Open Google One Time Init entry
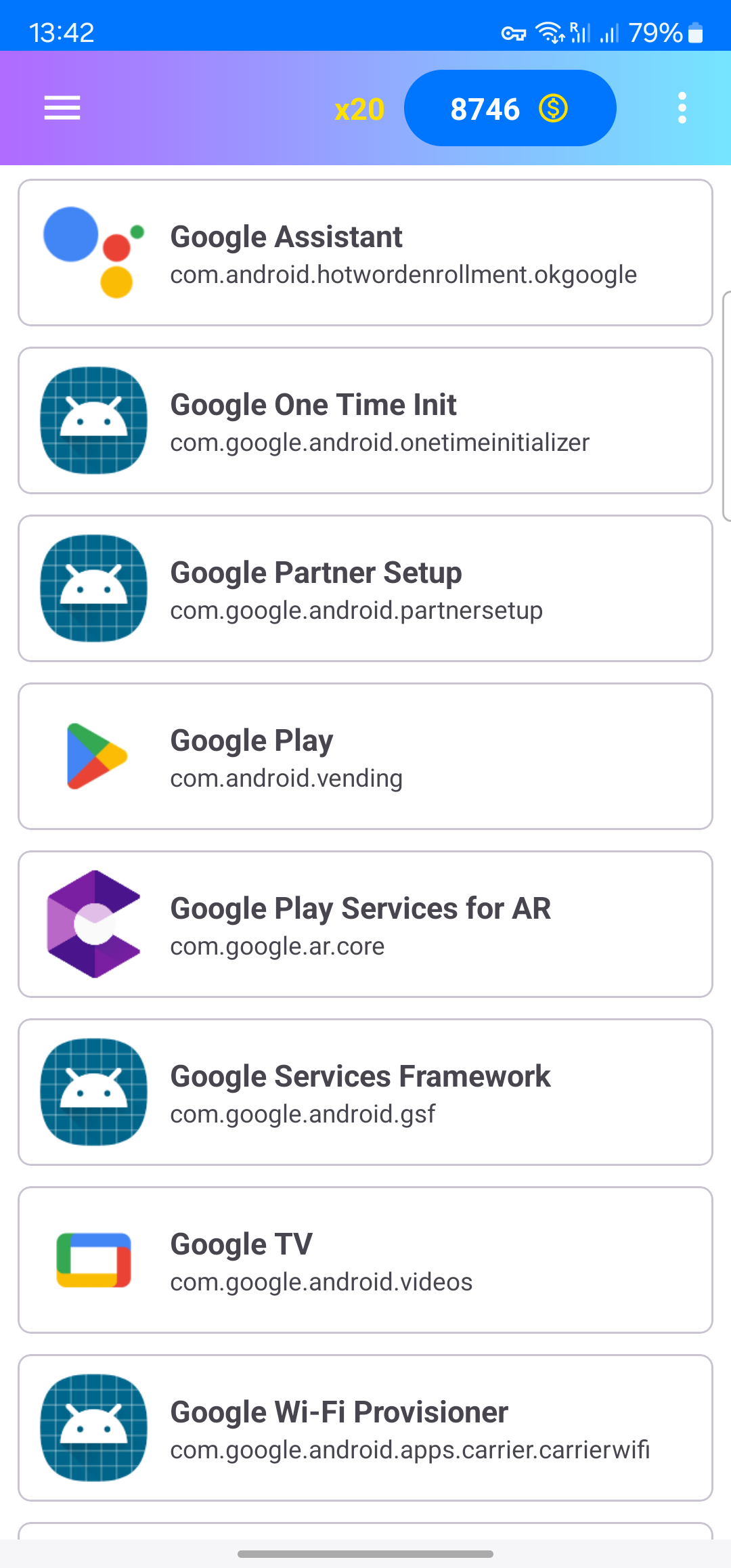 365,420
